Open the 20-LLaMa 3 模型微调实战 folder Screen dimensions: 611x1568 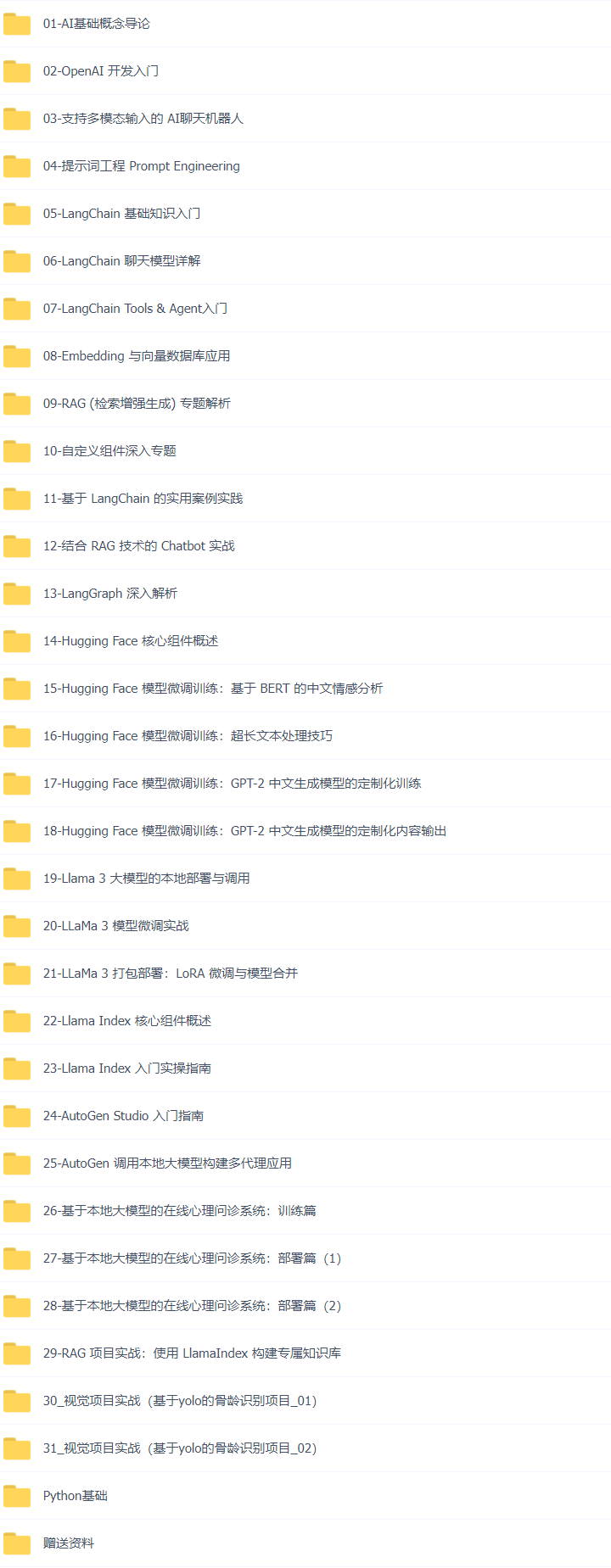[115, 926]
